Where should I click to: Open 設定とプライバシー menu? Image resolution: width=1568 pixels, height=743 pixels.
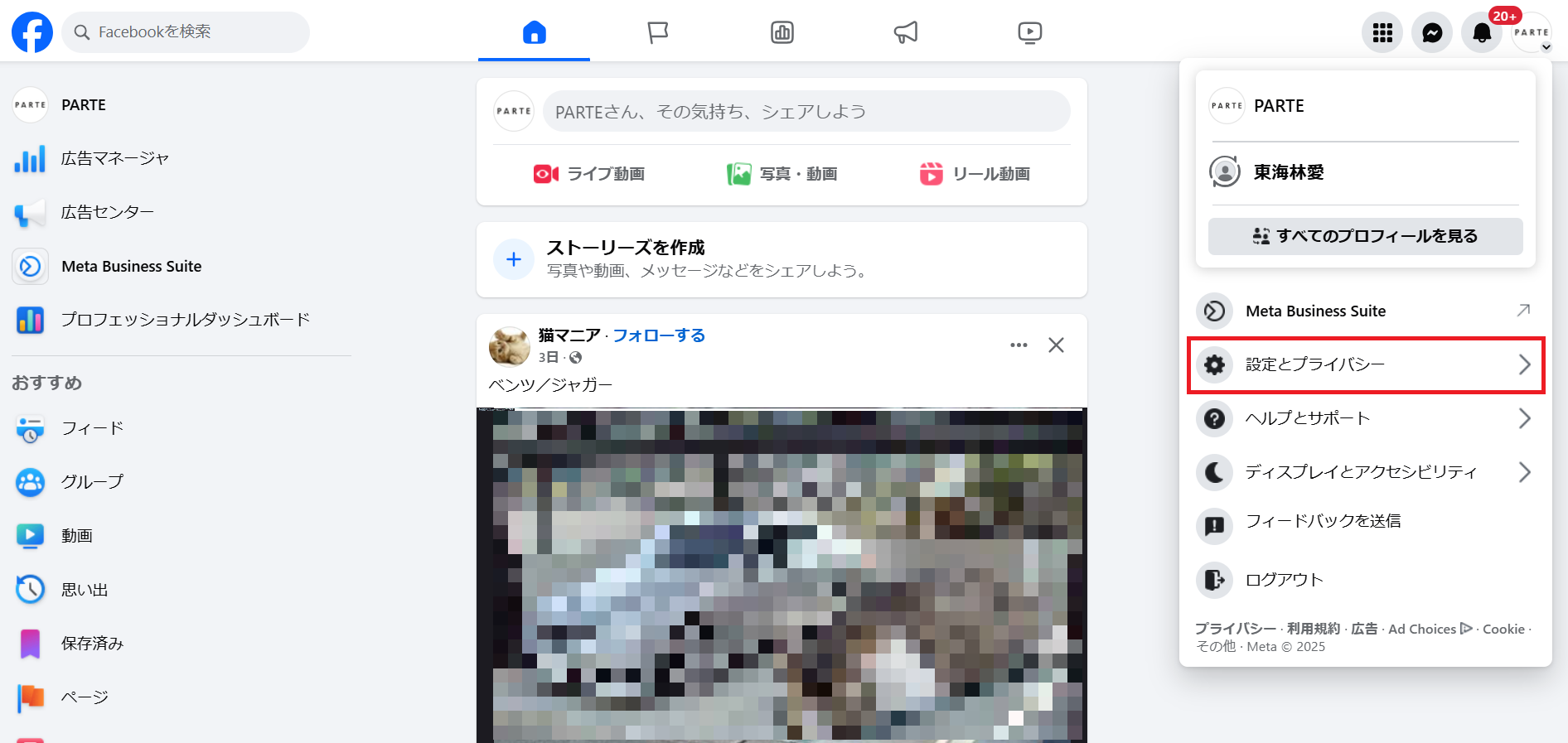tap(1365, 364)
